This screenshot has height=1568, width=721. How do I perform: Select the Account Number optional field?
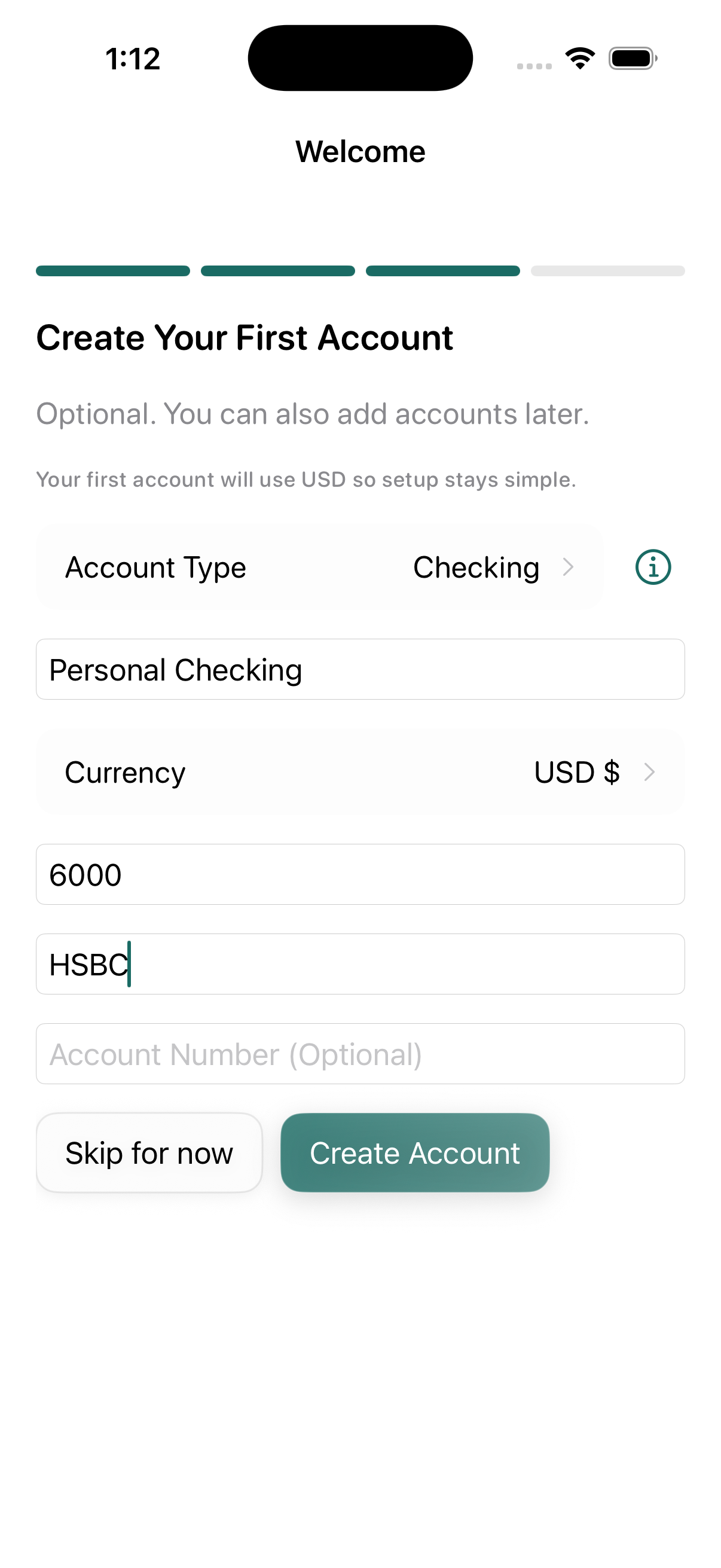[x=360, y=1054]
